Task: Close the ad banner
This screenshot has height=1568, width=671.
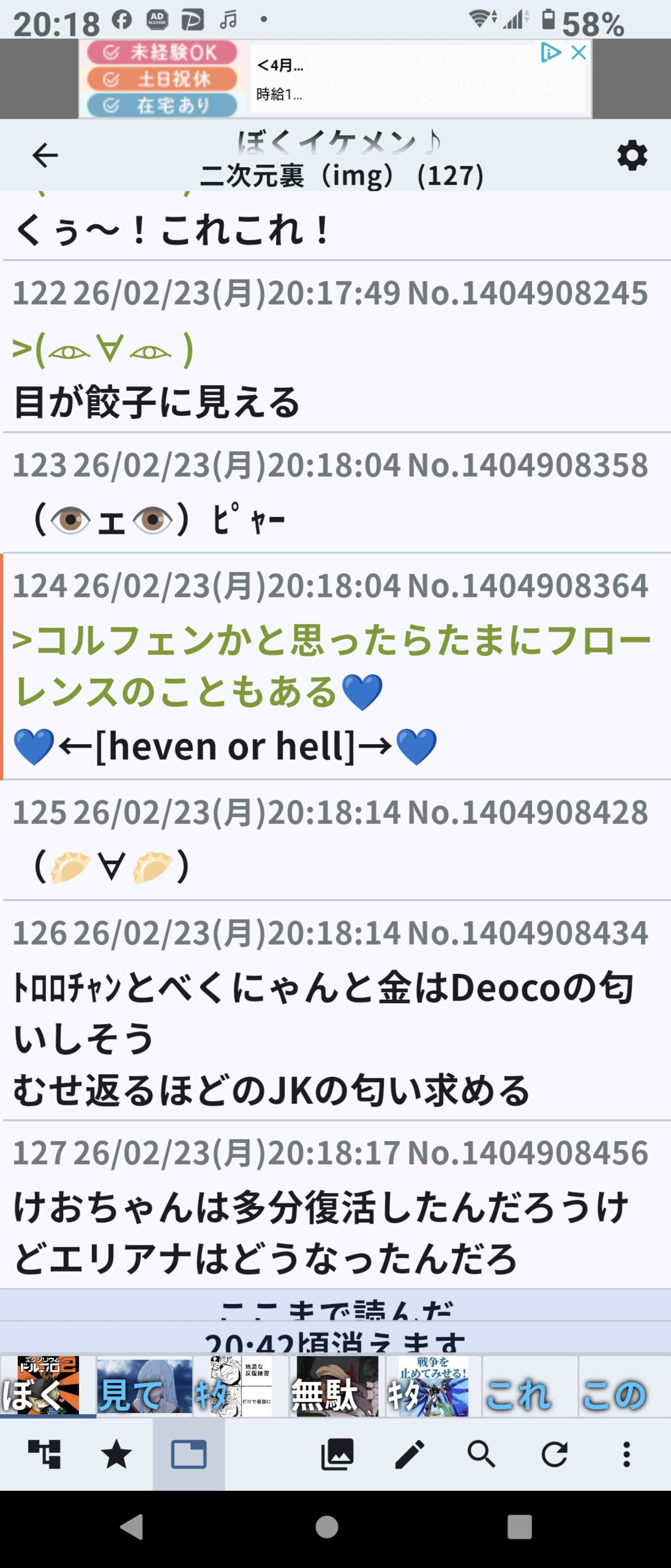Action: click(578, 53)
